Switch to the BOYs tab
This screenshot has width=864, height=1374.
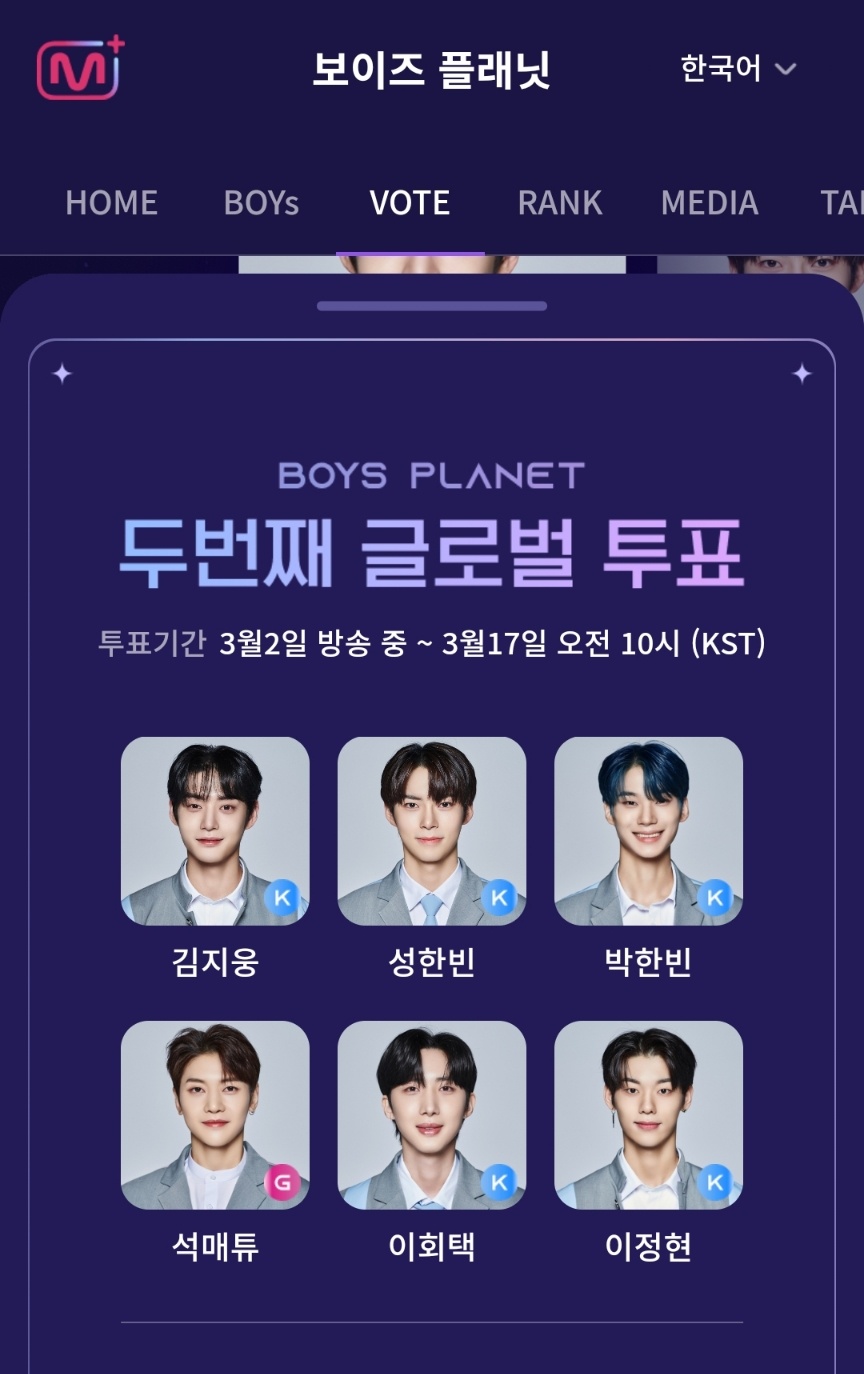coord(261,203)
